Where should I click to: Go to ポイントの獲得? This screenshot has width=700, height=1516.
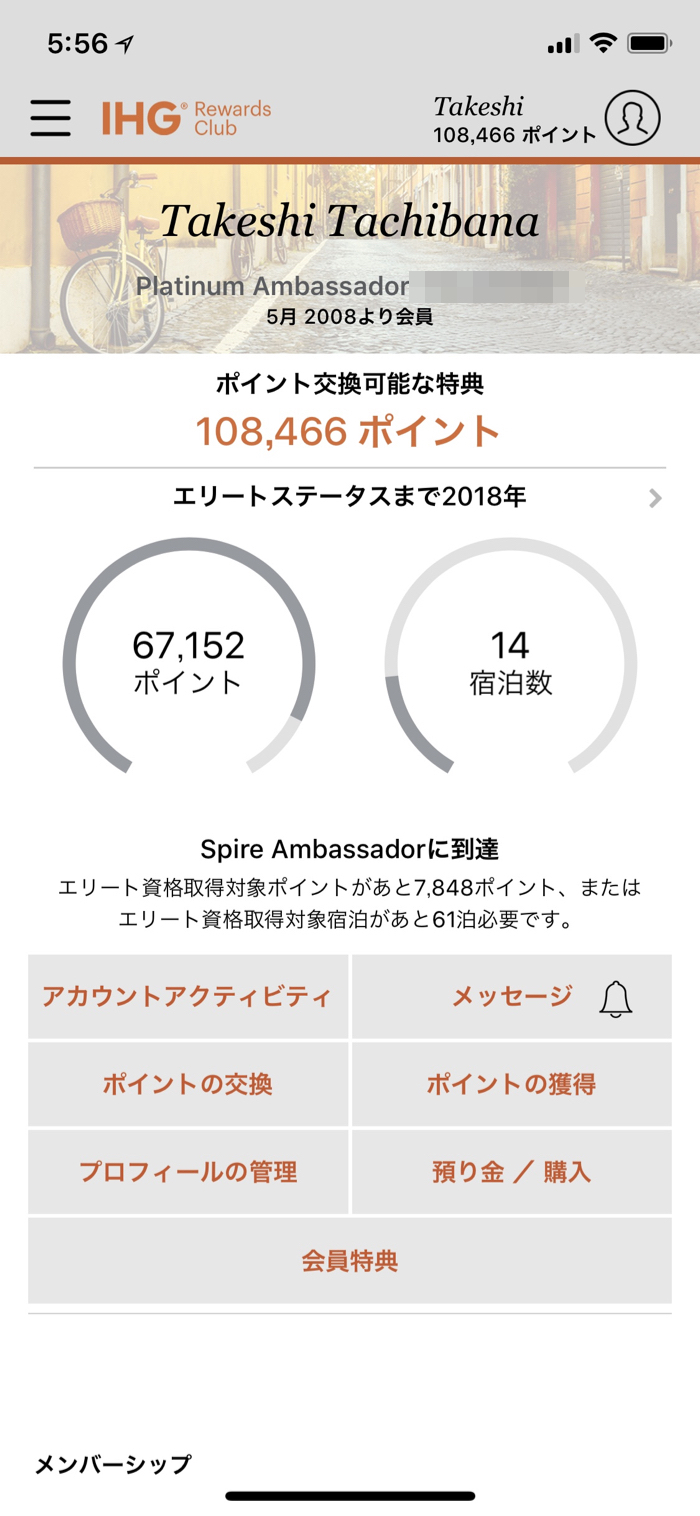pyautogui.click(x=512, y=1084)
